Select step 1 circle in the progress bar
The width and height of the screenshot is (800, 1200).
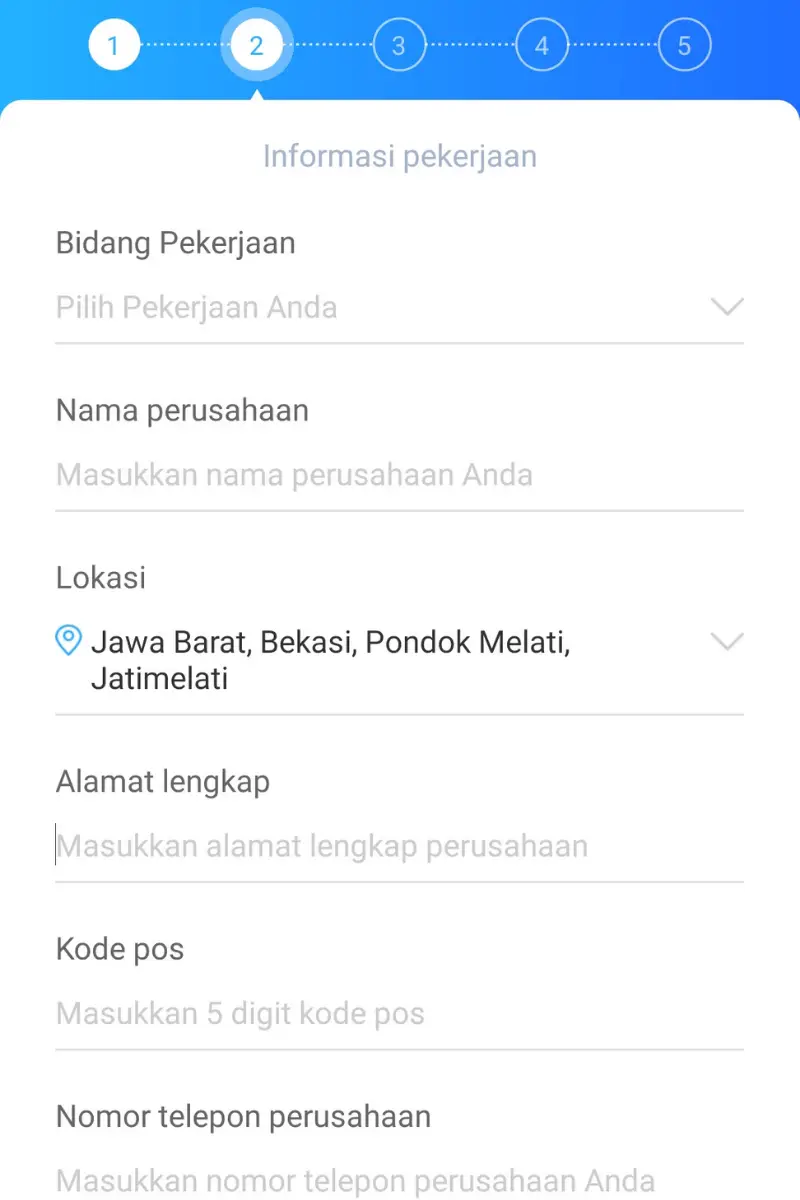coord(114,44)
